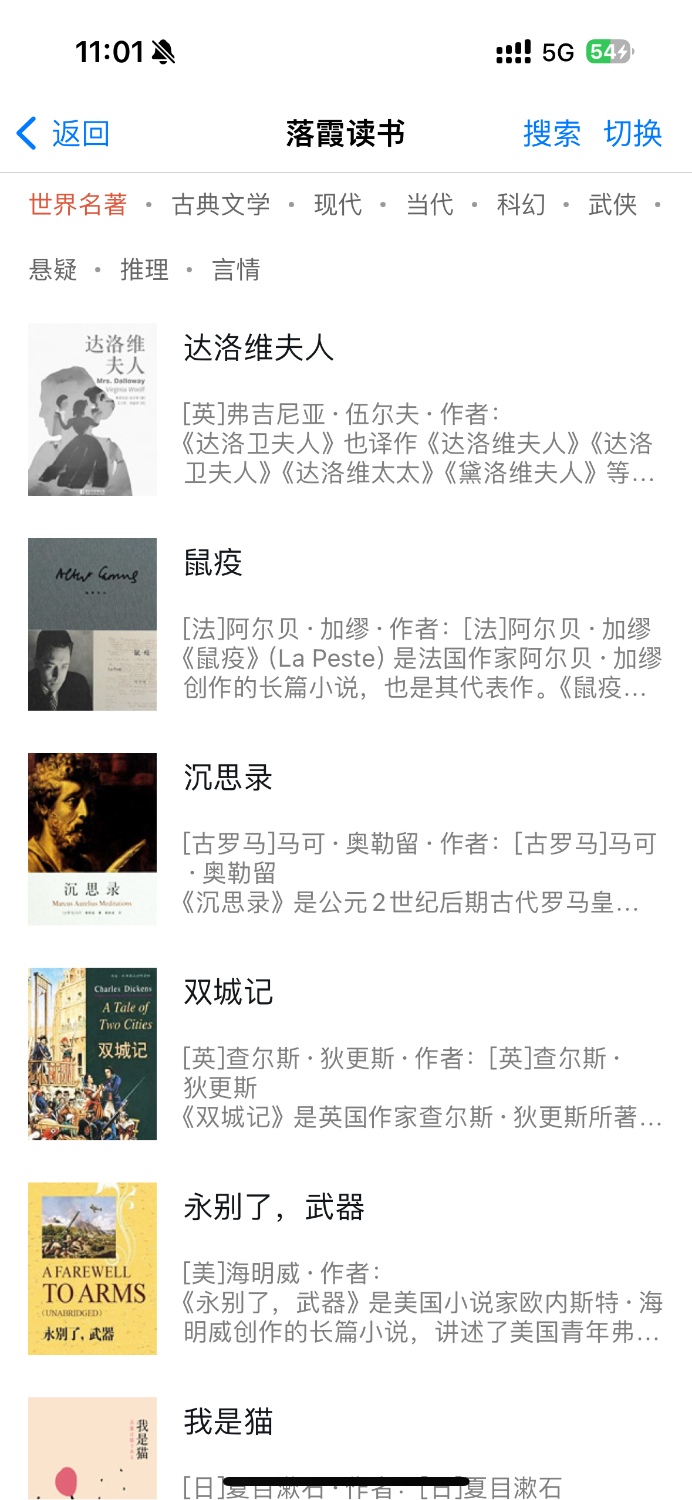Tap the 切换 button
Viewport: 692px width, 1500px height.
tap(633, 133)
